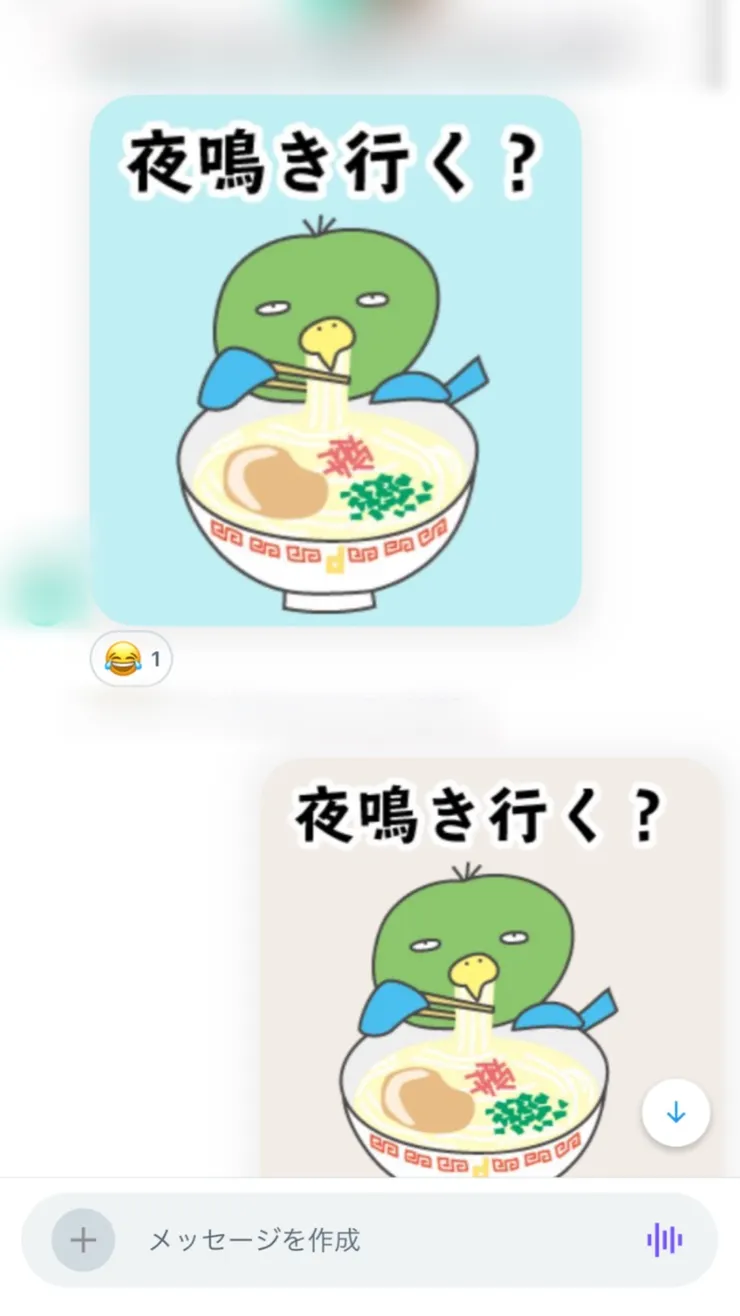Tap the message compose field
This screenshot has width=740, height=1316.
tap(380, 1241)
